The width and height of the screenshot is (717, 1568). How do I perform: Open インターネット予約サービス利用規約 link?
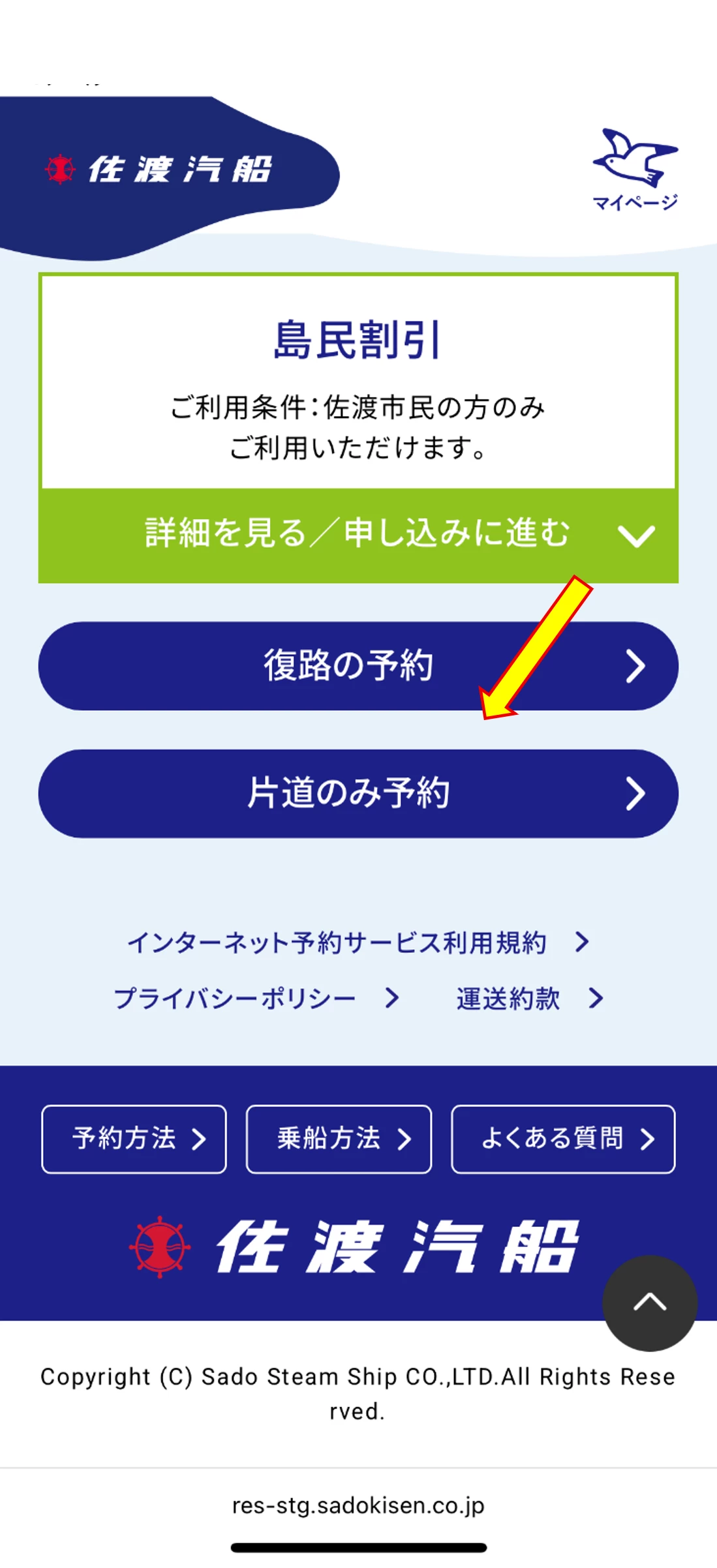click(x=358, y=942)
